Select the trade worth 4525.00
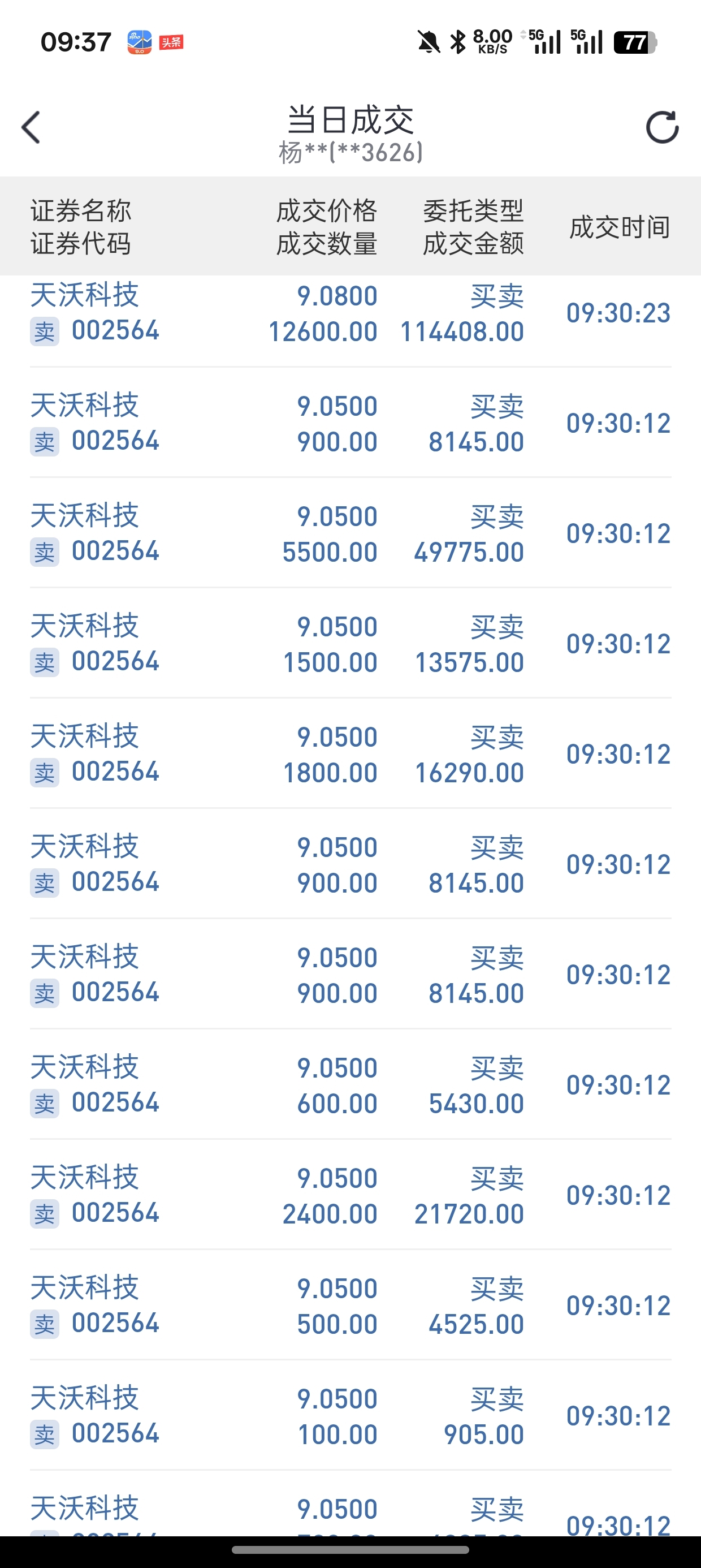Image resolution: width=701 pixels, height=1568 pixels. (x=350, y=1306)
